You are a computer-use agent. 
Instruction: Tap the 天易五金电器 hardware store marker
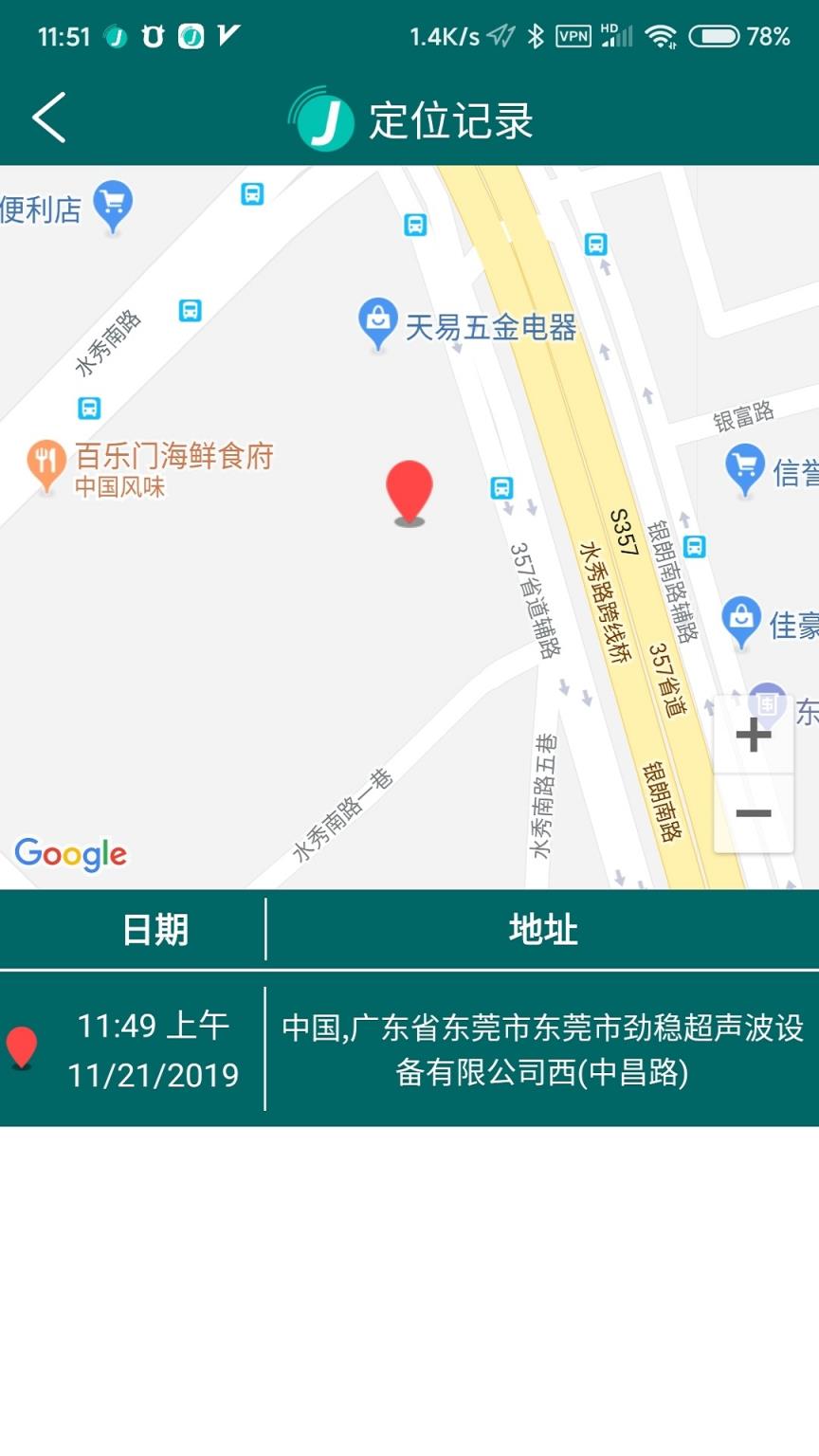pos(376,321)
